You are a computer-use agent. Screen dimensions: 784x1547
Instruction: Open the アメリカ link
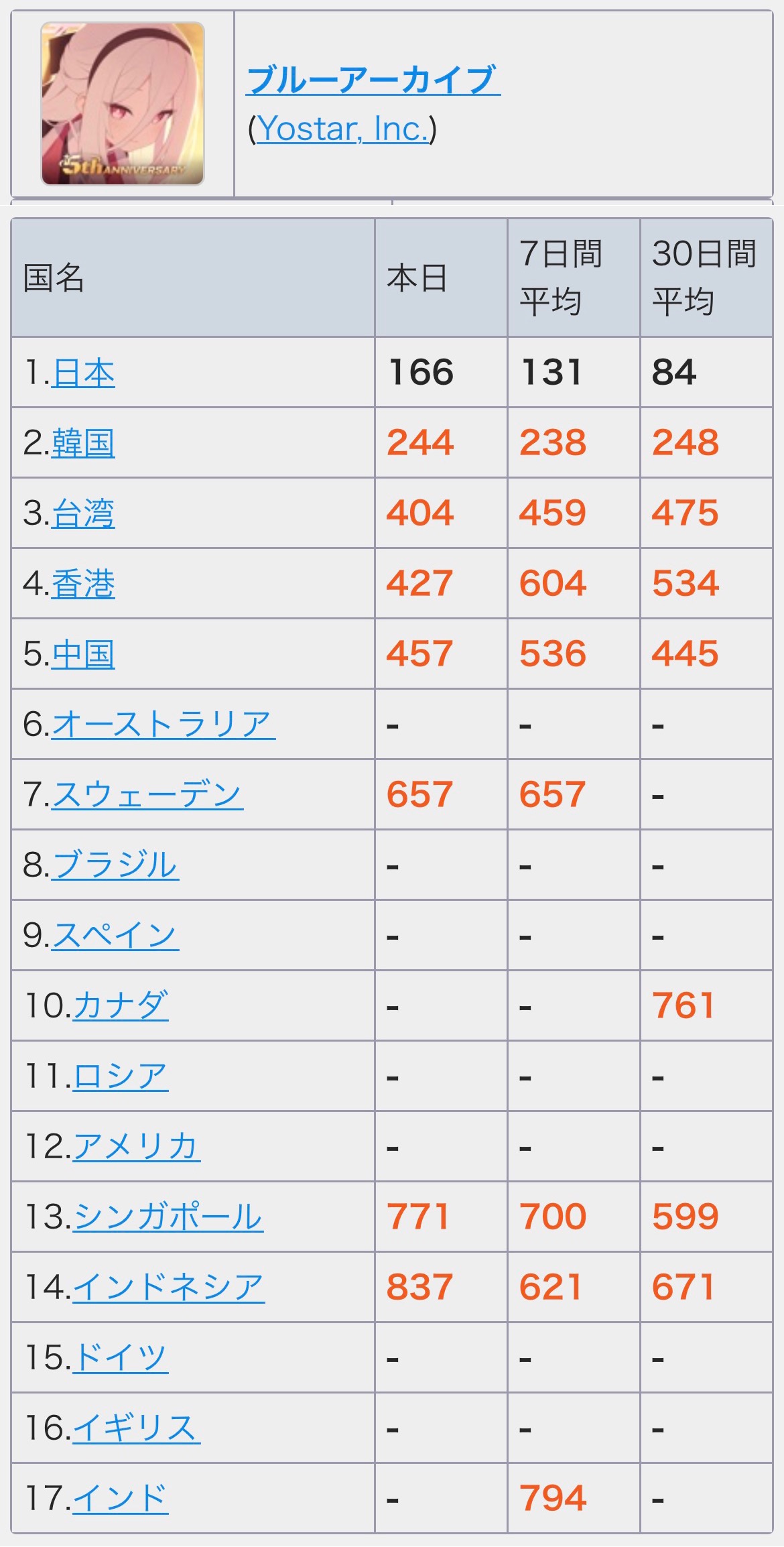(136, 1147)
